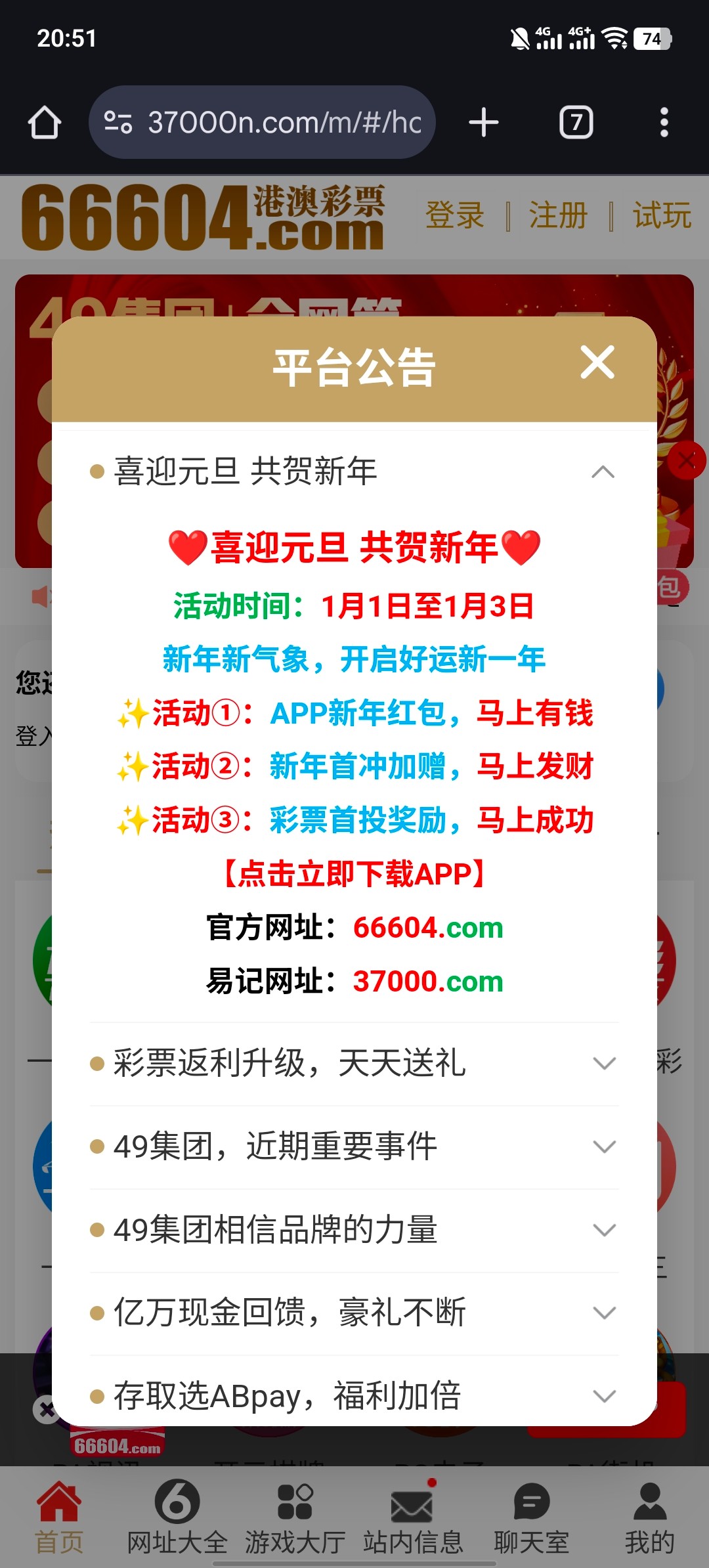Go to browser home page
This screenshot has width=709, height=1568.
[x=45, y=122]
